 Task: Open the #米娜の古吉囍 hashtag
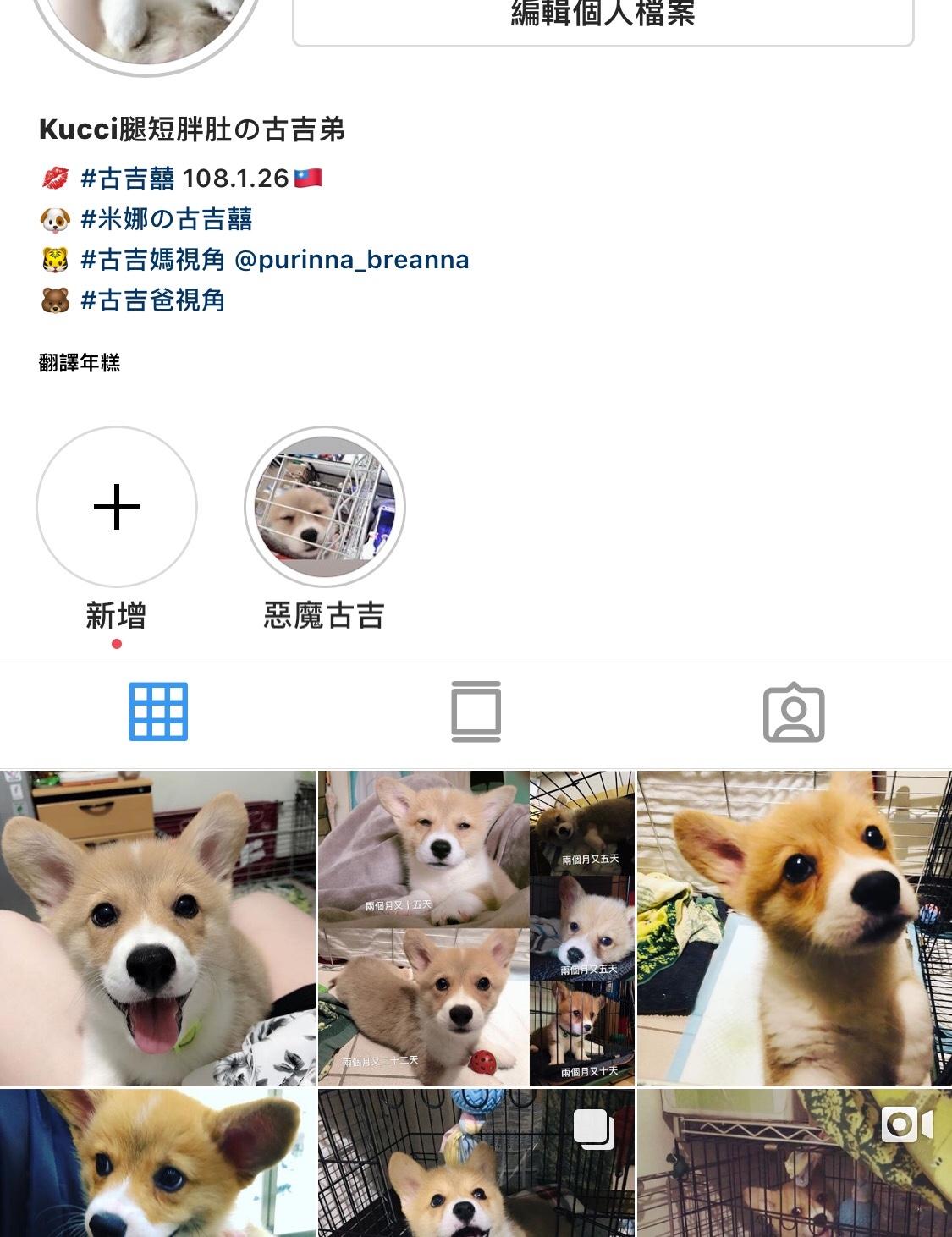pyautogui.click(x=166, y=219)
